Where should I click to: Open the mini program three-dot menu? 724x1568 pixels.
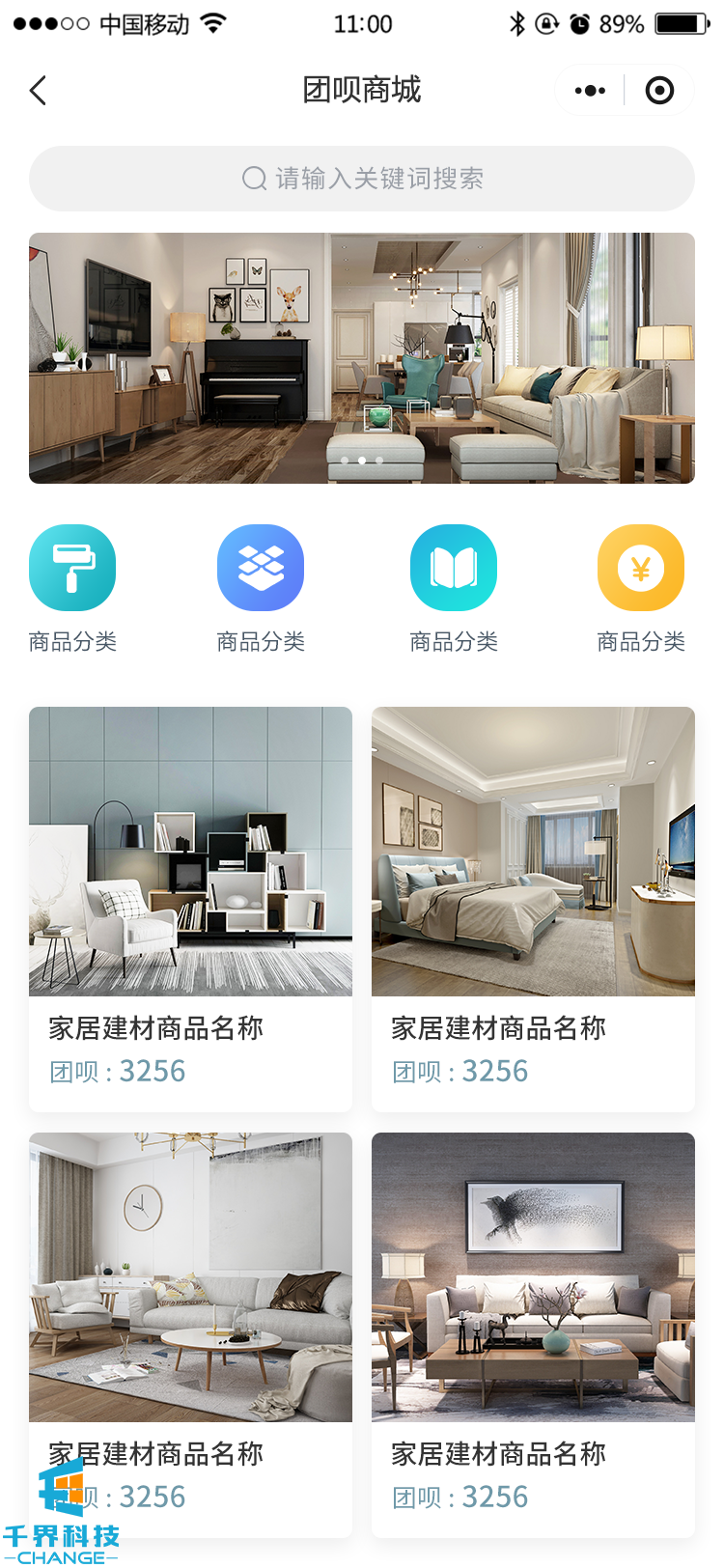[590, 91]
